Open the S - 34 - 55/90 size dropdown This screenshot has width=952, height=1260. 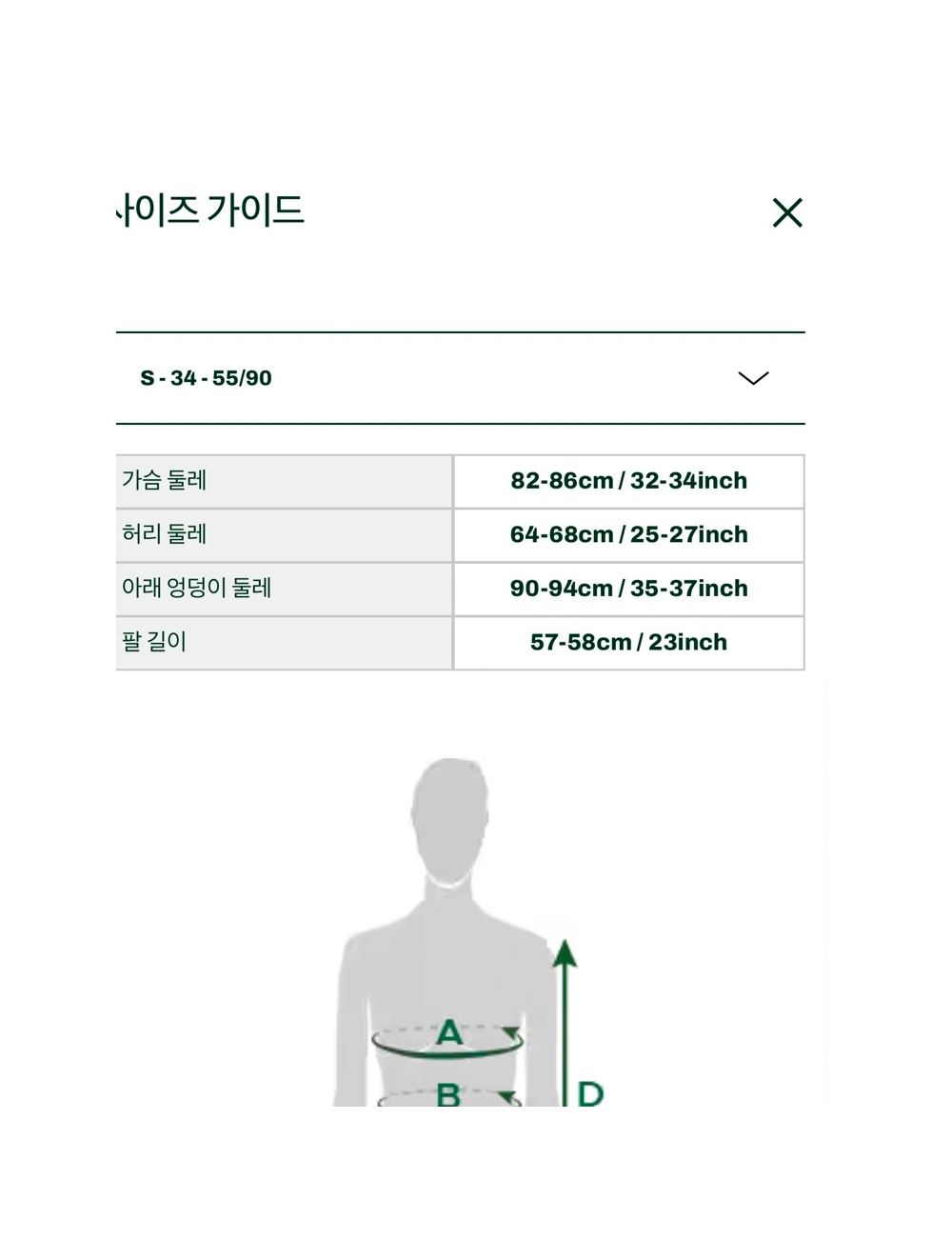click(x=461, y=378)
